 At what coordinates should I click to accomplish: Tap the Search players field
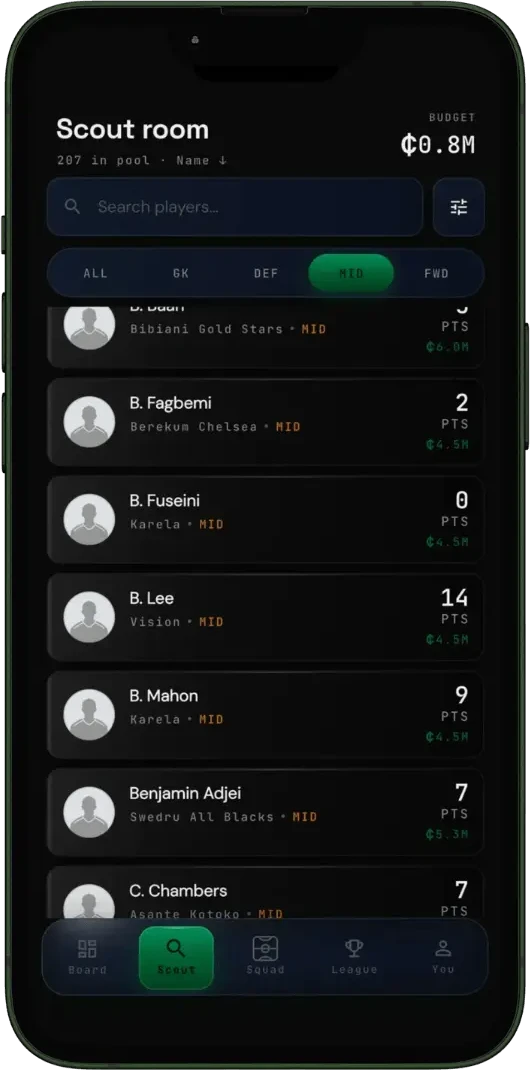point(235,207)
